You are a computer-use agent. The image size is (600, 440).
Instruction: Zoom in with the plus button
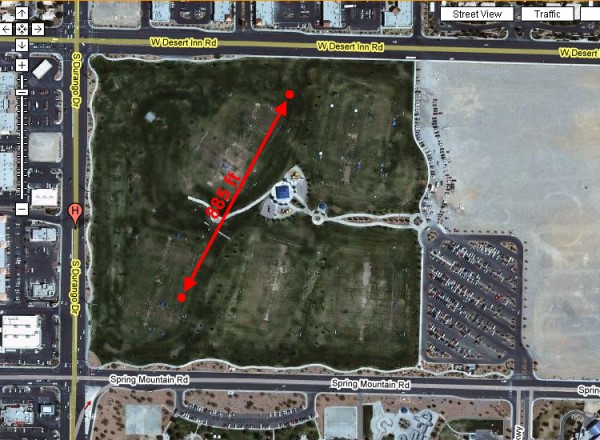coord(22,65)
